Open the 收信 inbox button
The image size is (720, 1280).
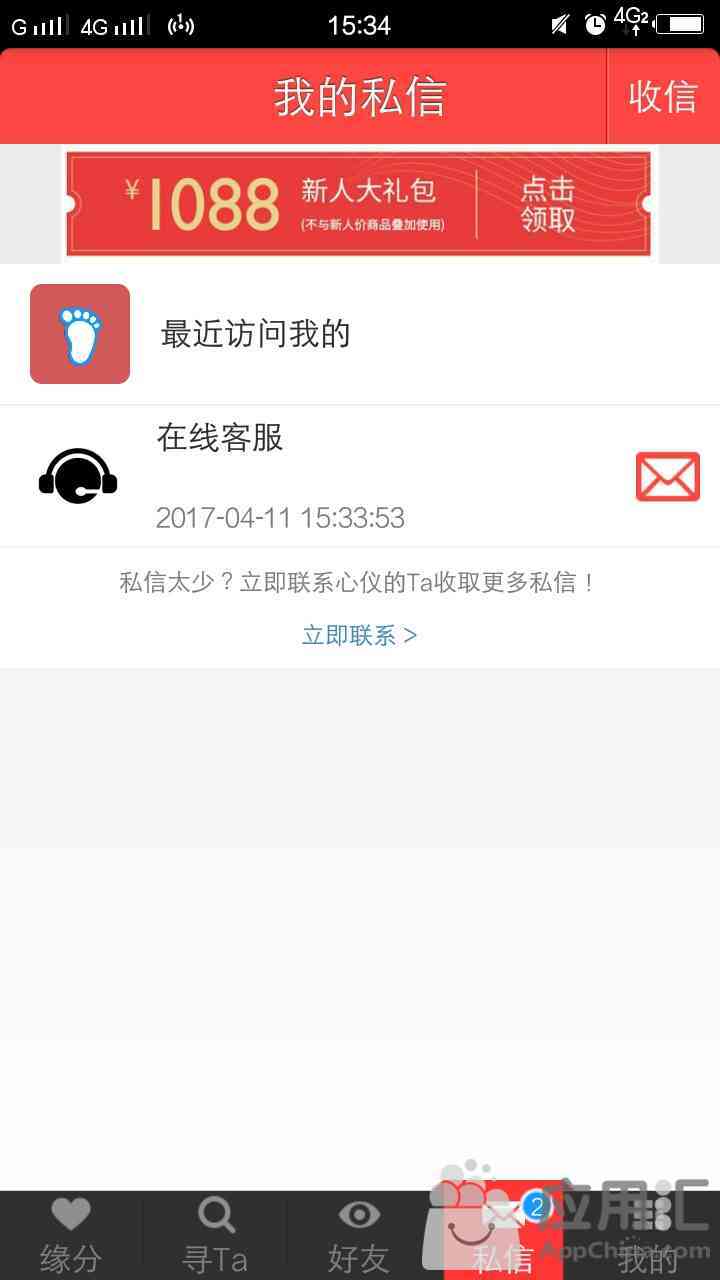pos(663,97)
